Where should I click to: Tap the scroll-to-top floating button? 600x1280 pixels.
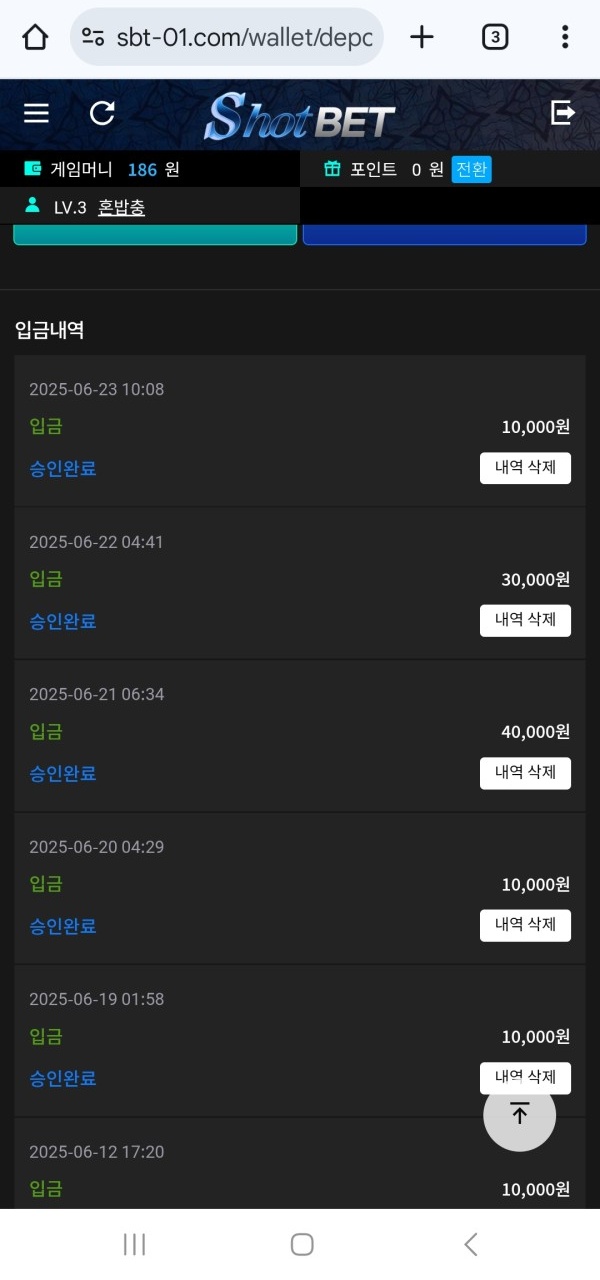(519, 1115)
